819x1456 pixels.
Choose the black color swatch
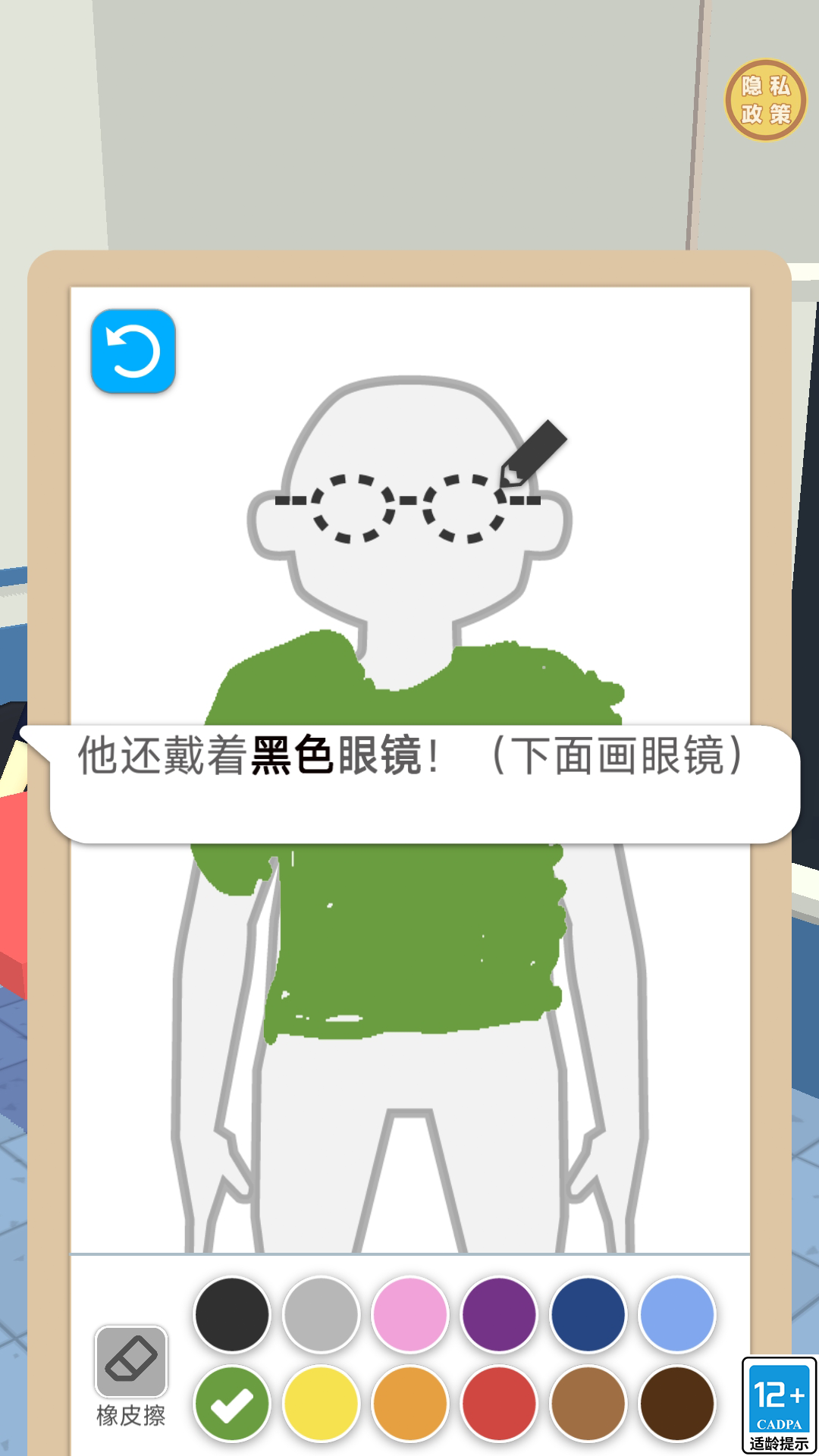232,1315
